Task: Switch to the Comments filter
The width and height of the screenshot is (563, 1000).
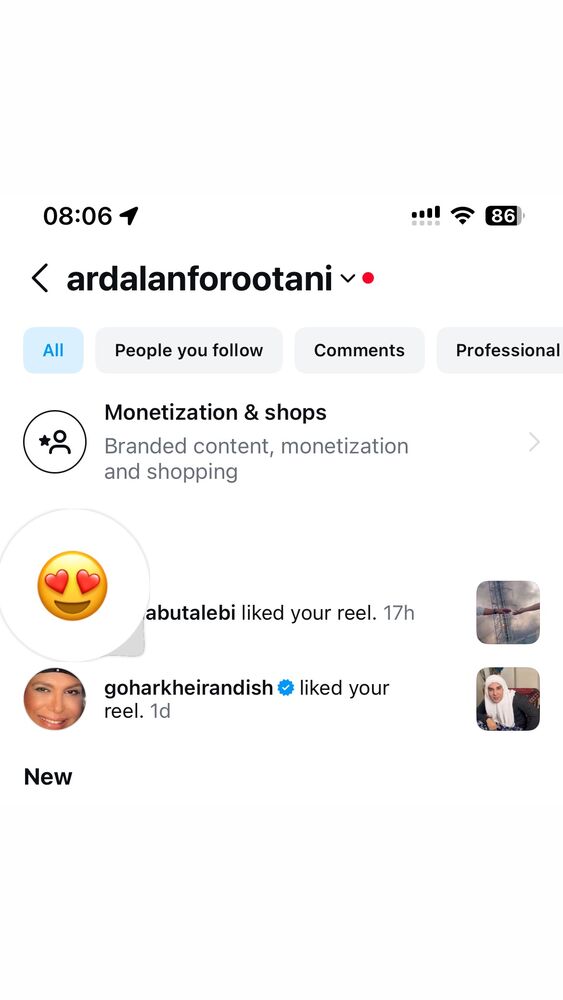Action: click(359, 350)
